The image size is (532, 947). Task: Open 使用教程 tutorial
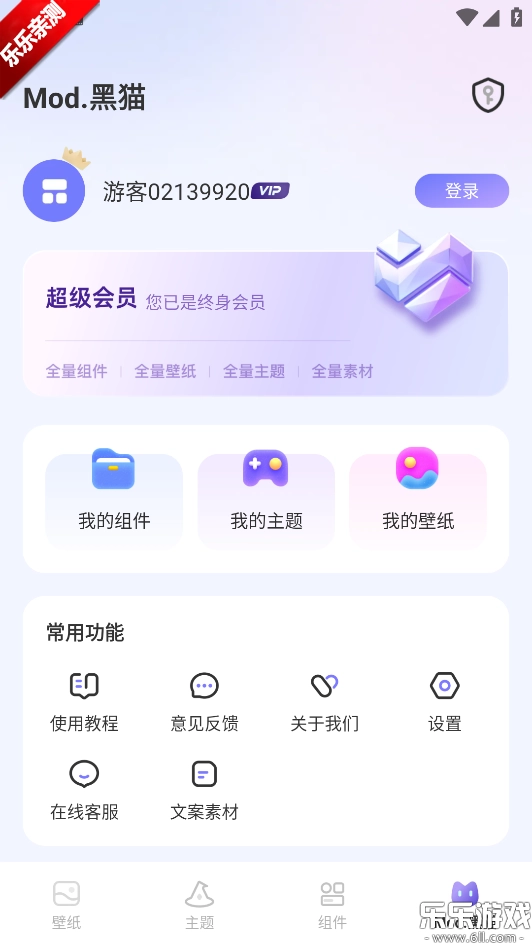point(85,702)
